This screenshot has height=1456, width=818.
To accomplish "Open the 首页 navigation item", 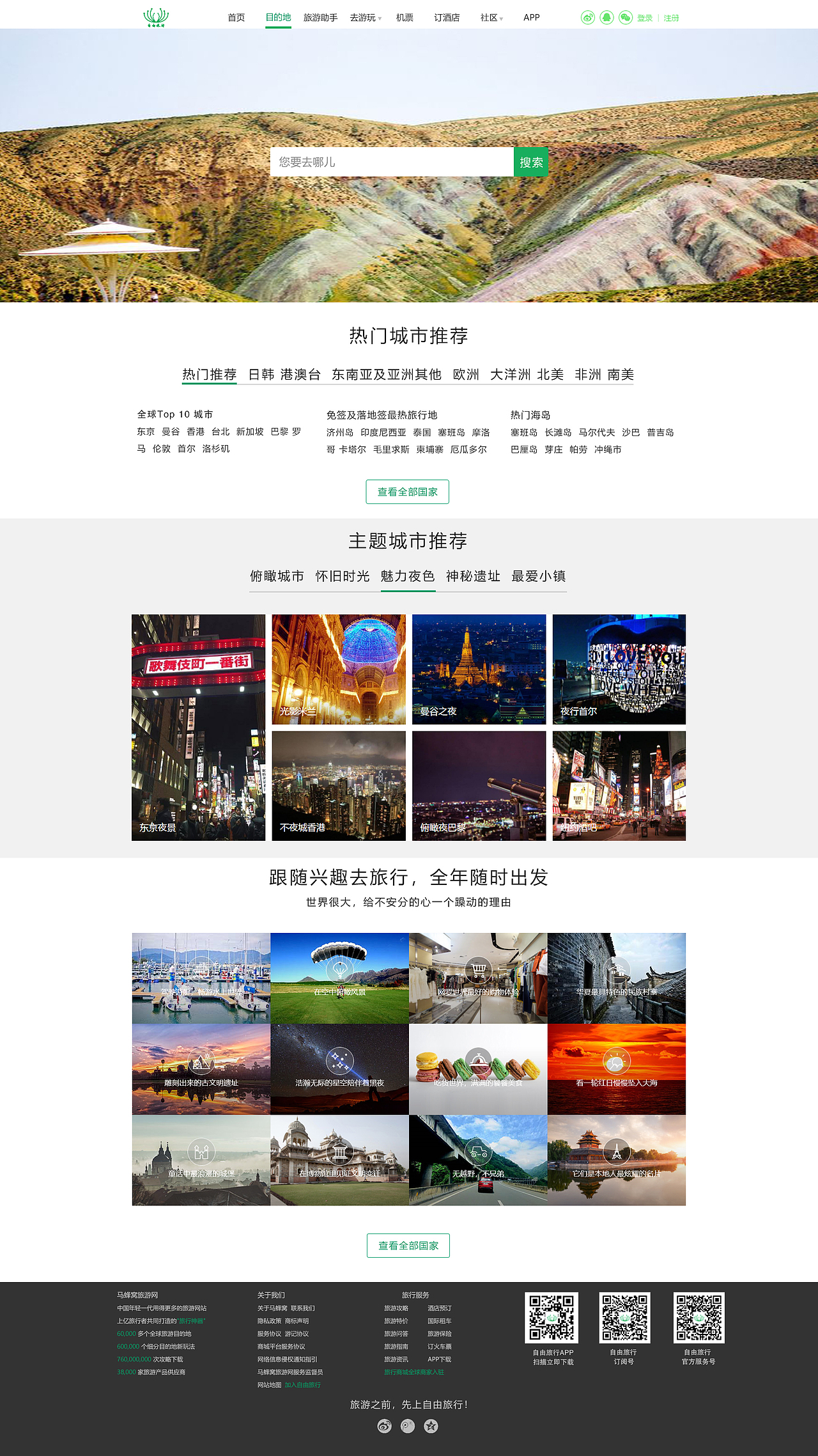I will click(x=236, y=18).
